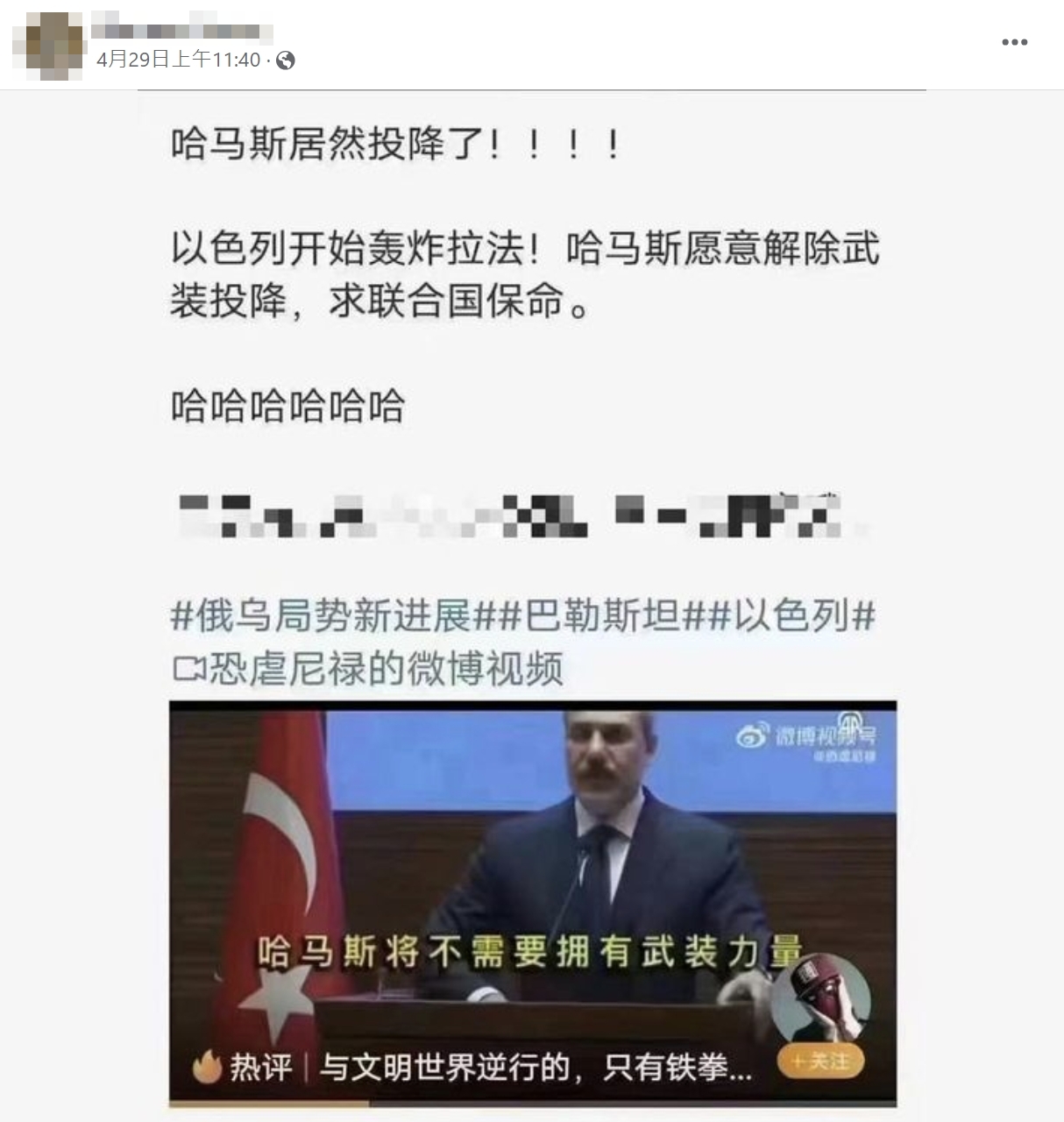Tap the poster's name above the timestamp

point(181,31)
